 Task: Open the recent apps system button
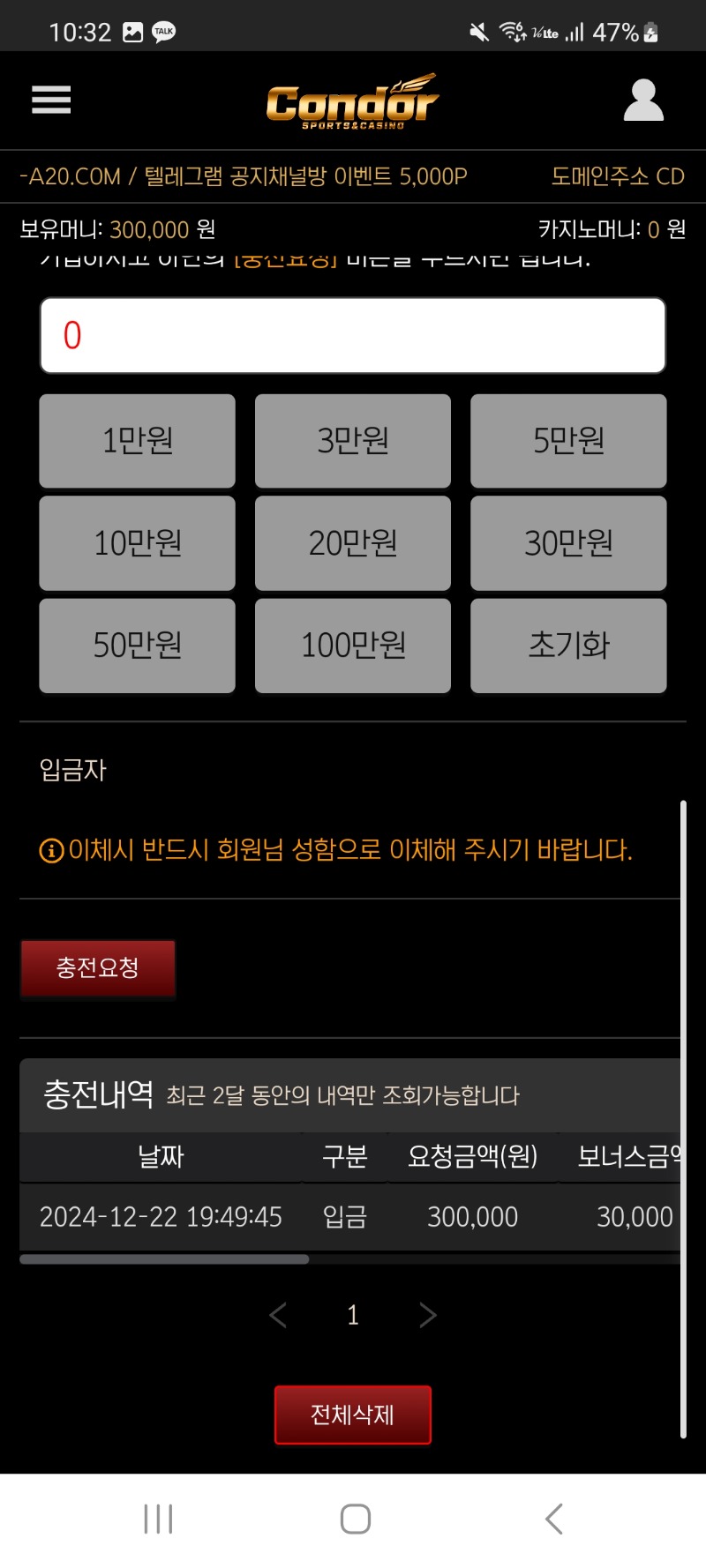pos(158,1519)
